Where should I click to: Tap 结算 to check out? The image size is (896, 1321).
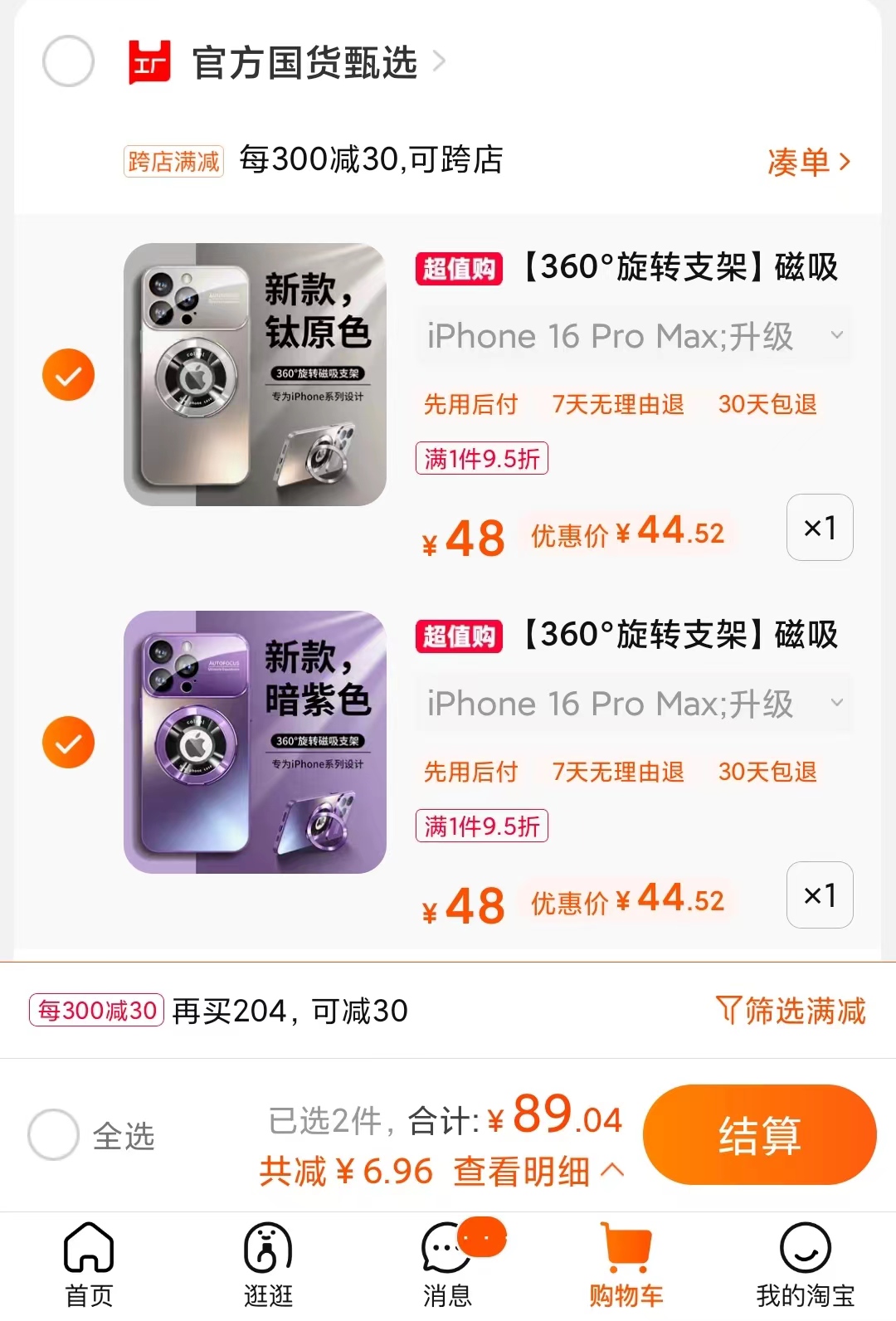(x=759, y=1134)
